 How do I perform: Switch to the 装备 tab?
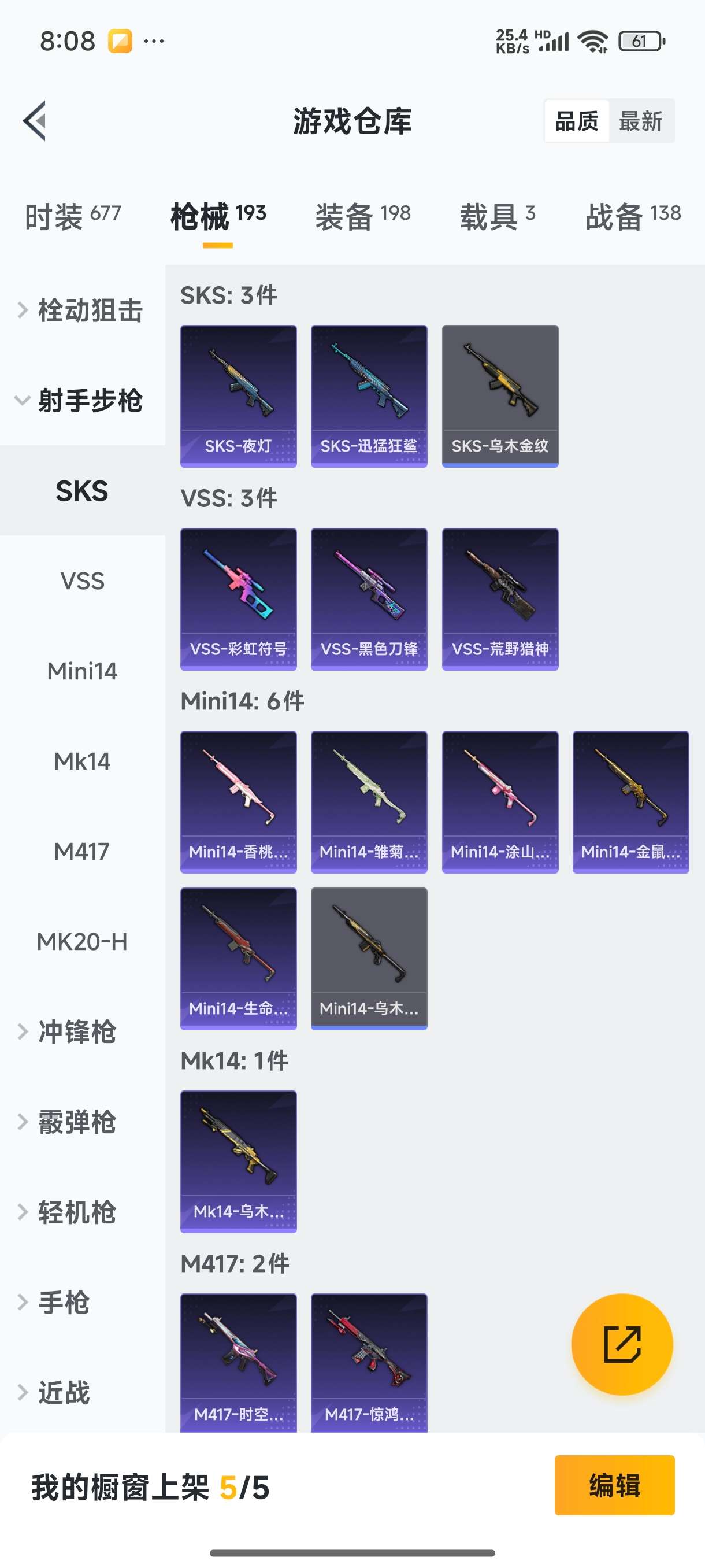pos(362,216)
